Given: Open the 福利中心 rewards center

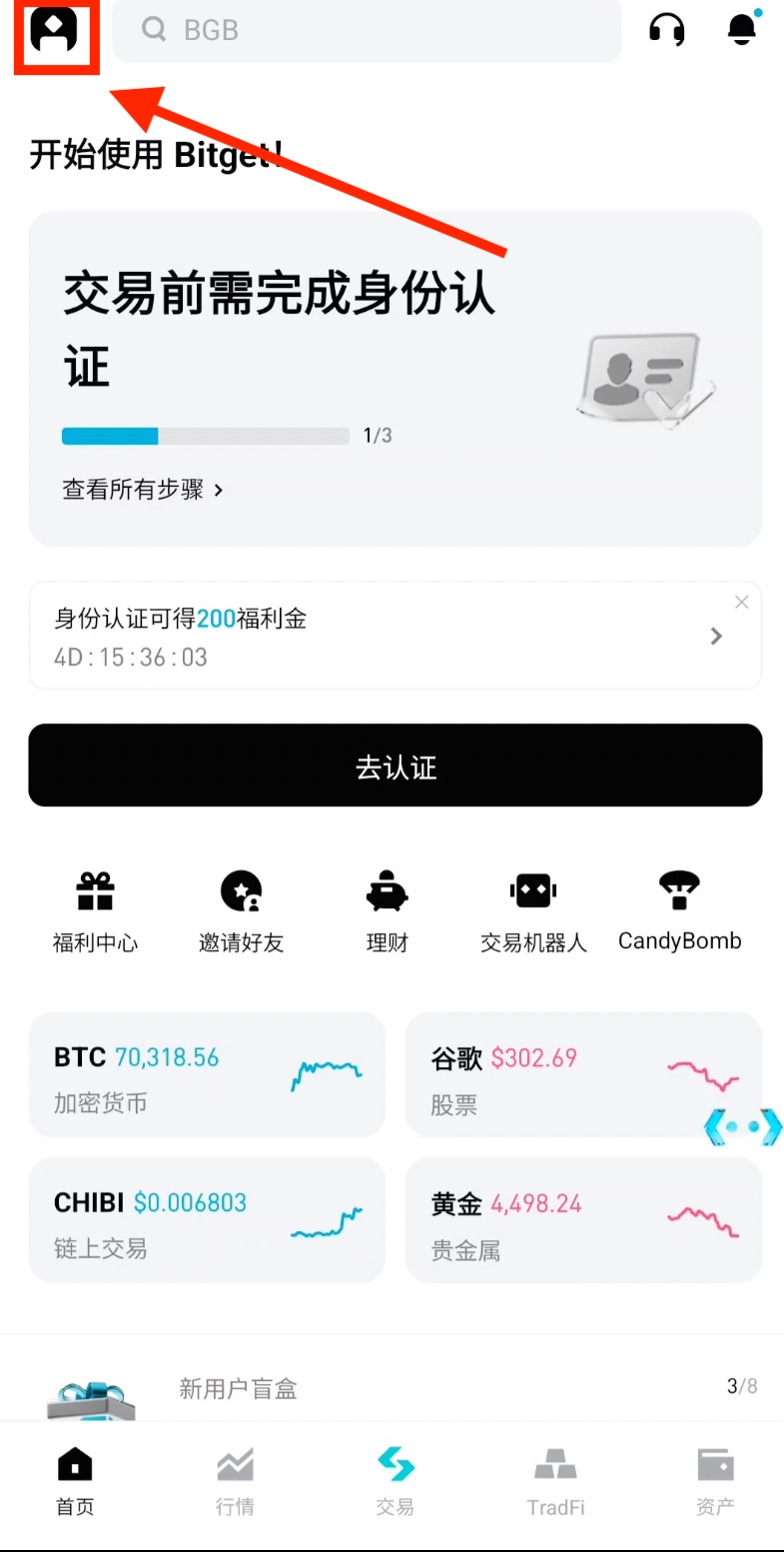Looking at the screenshot, I should [x=95, y=909].
